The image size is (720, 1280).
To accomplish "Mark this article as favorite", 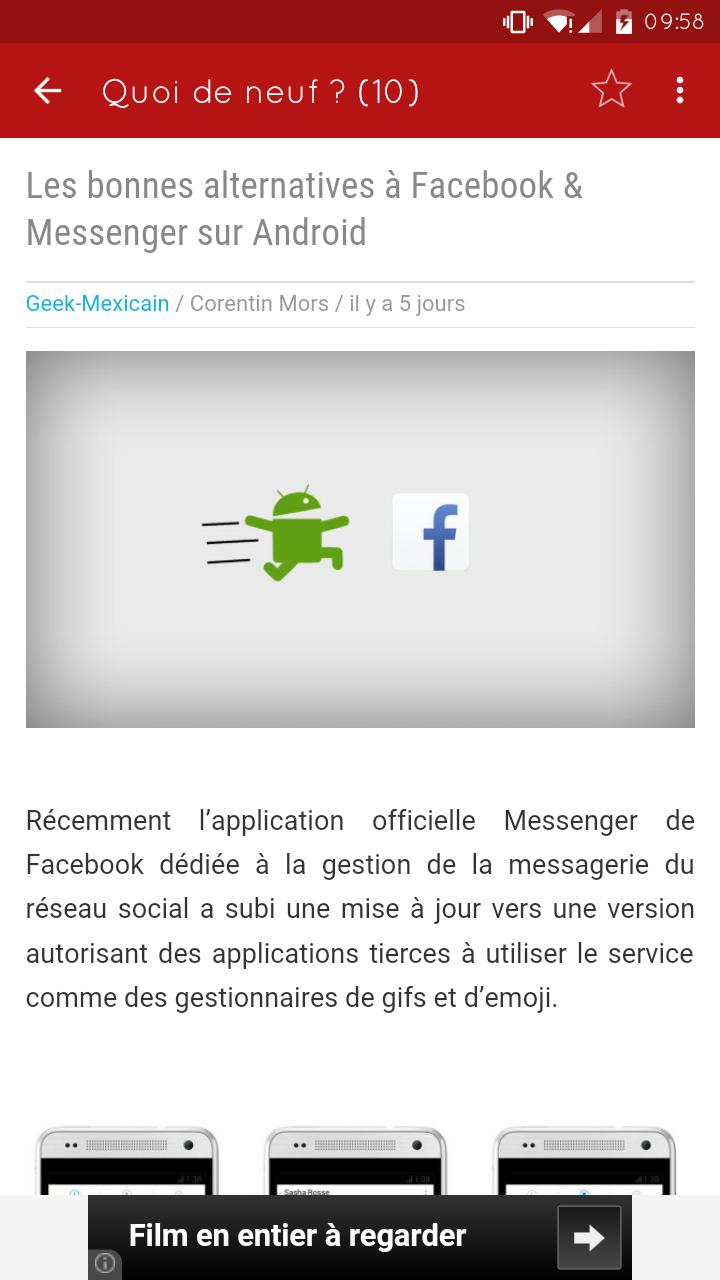I will 611,91.
